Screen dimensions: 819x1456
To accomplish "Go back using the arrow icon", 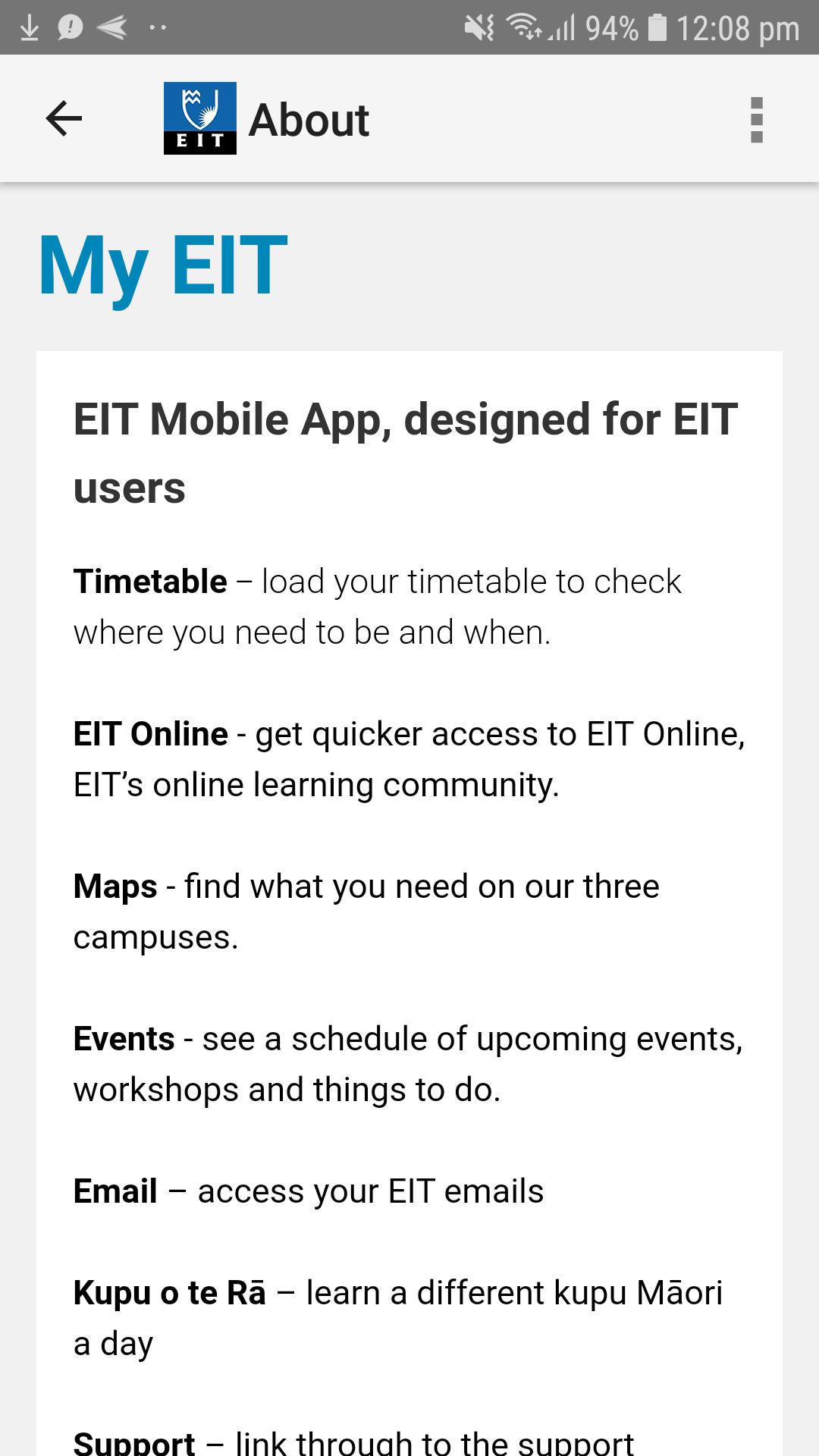I will (64, 118).
